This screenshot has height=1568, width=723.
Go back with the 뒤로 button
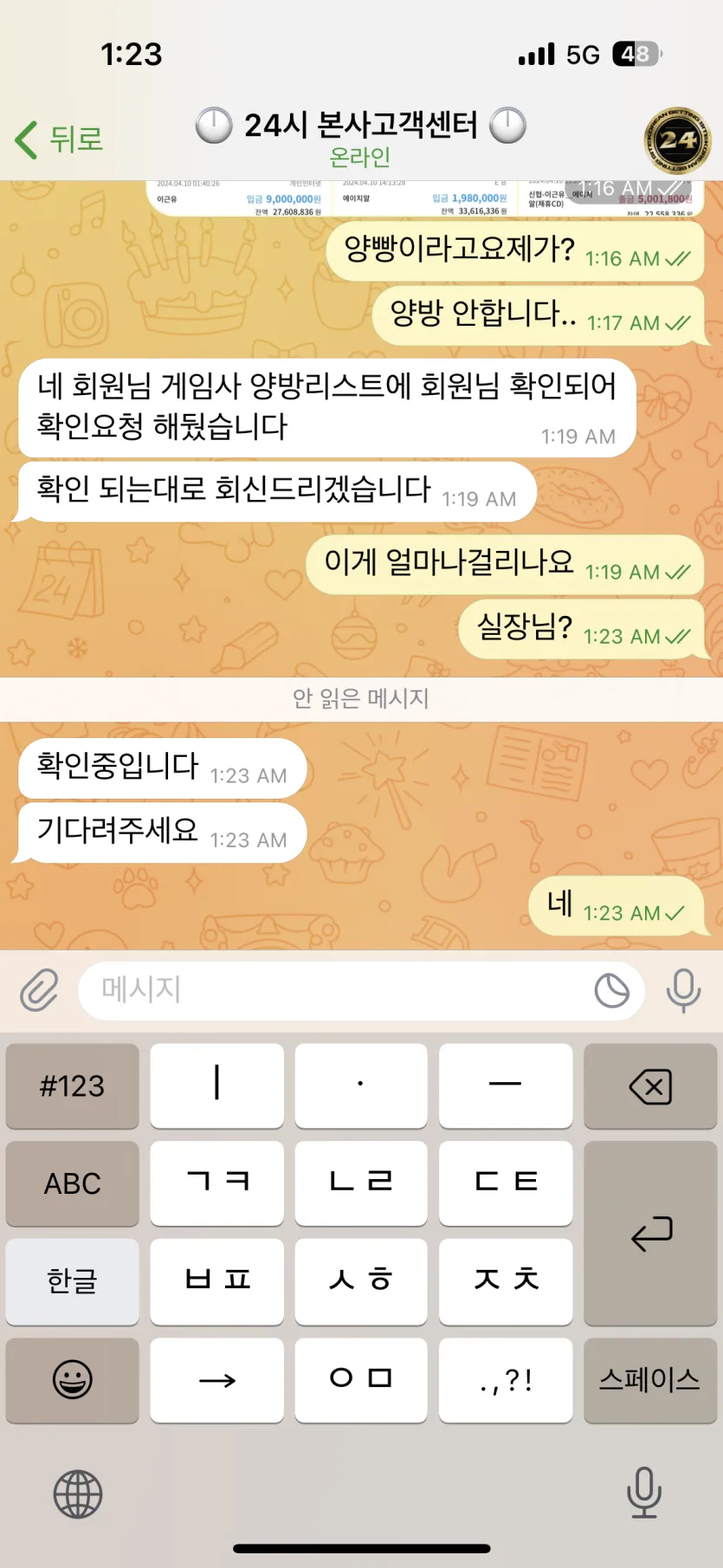click(59, 139)
